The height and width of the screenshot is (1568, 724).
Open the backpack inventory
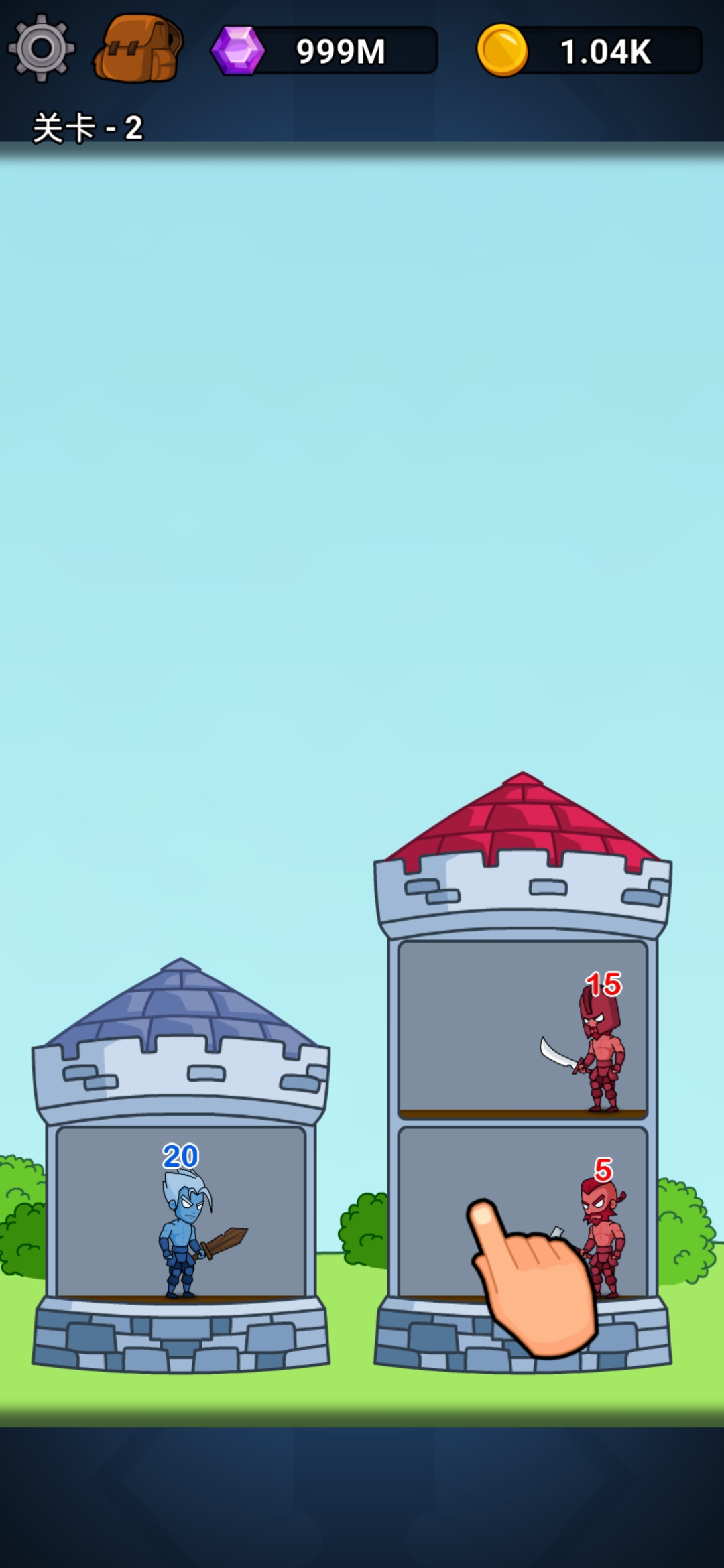[x=139, y=48]
